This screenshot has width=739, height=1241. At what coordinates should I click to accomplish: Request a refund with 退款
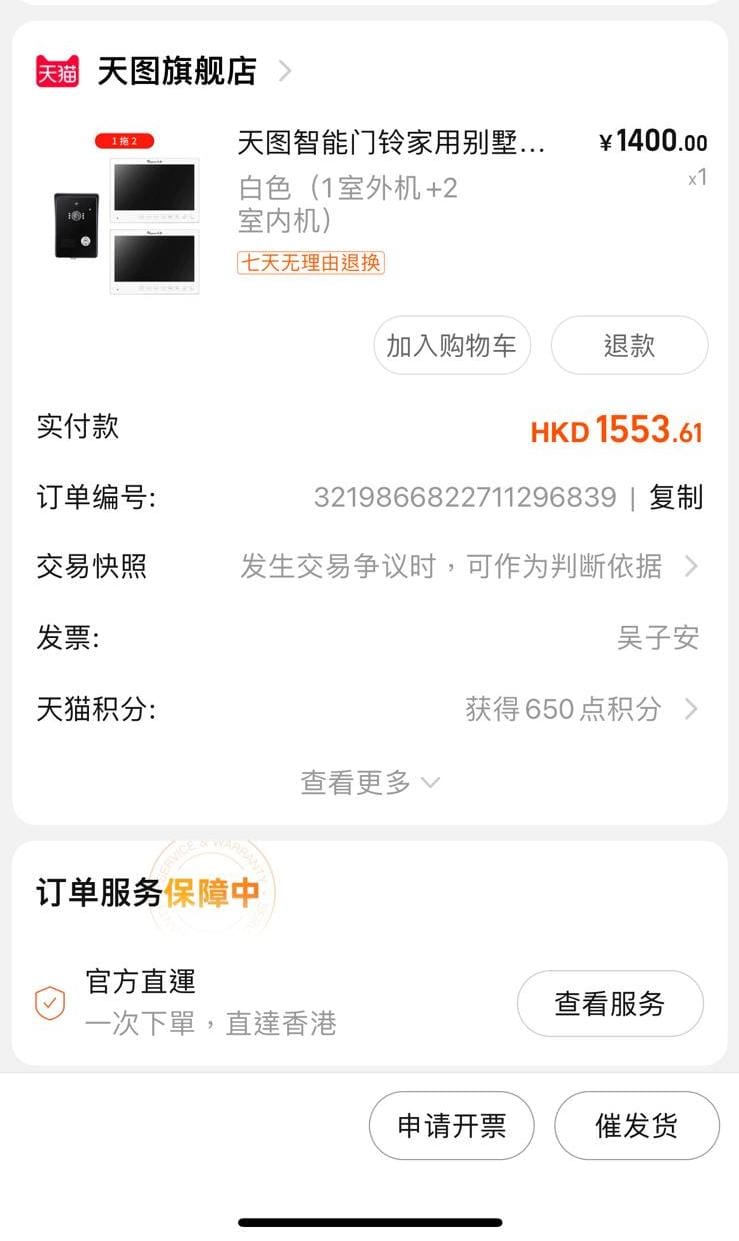click(x=629, y=346)
